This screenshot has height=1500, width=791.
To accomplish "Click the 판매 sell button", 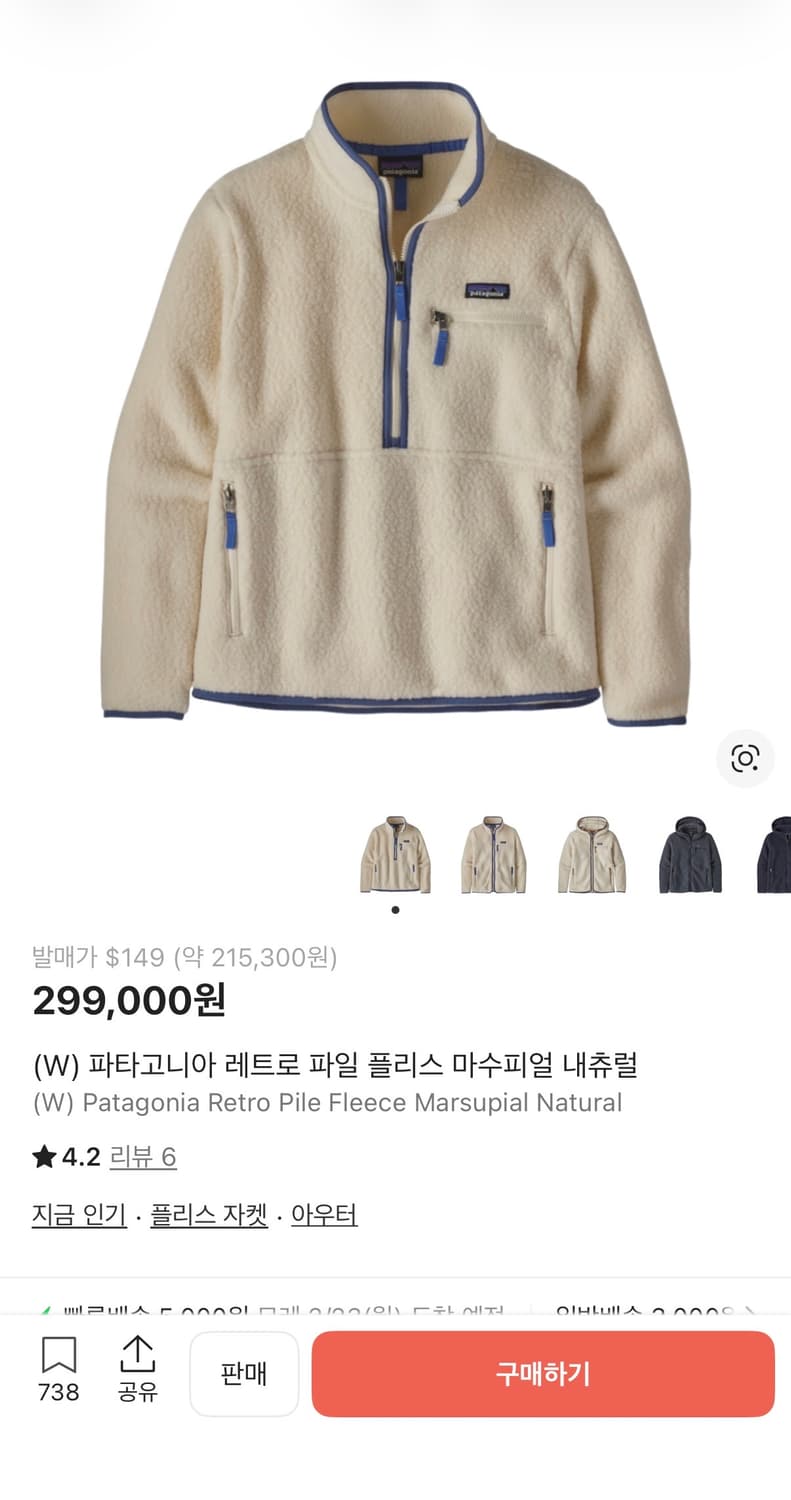I will [244, 1373].
